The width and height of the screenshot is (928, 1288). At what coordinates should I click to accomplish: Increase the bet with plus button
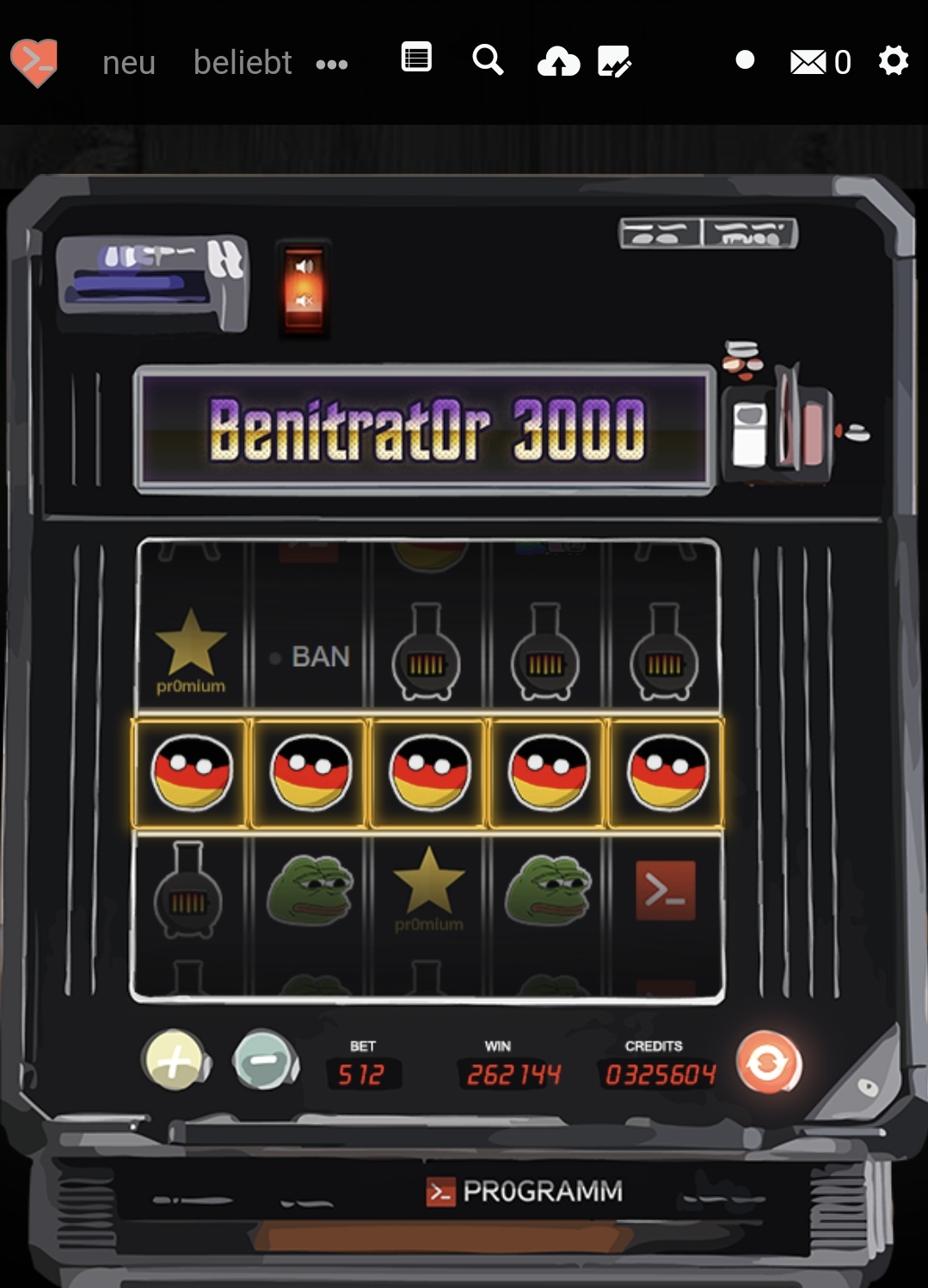tap(175, 1060)
